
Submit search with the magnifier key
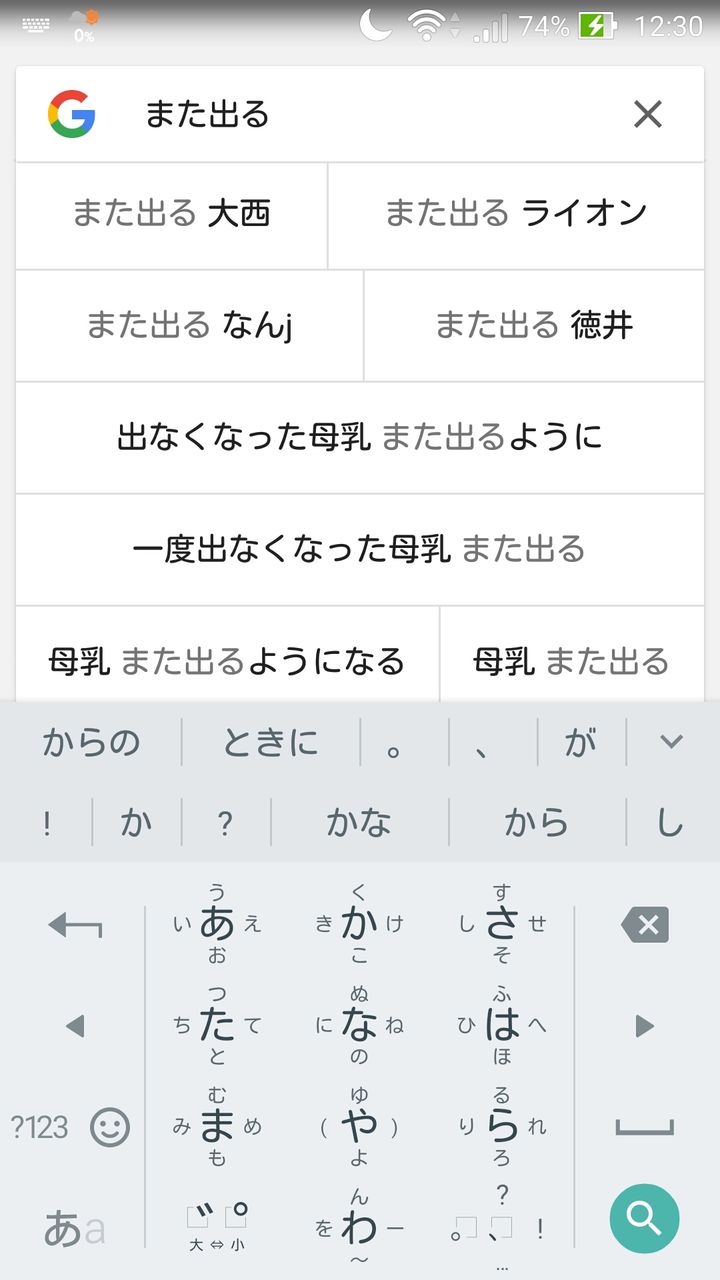(x=645, y=1219)
